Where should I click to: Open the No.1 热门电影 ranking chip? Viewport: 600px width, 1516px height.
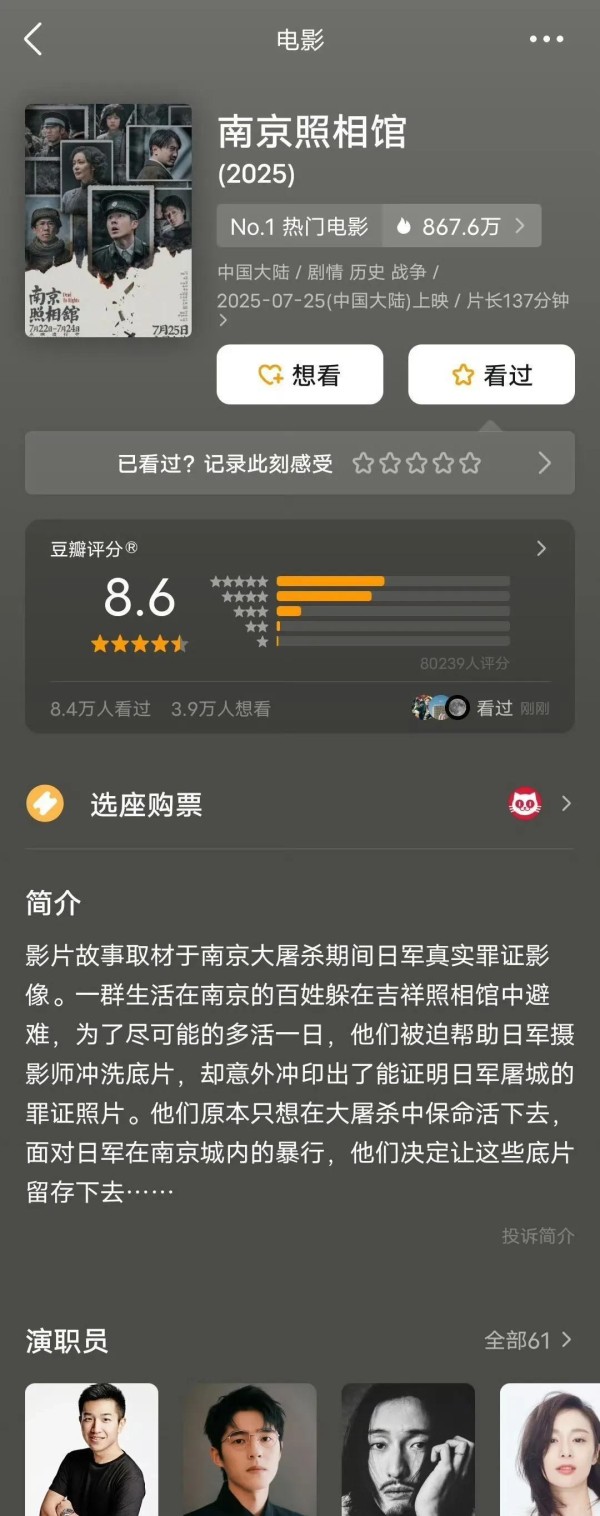[x=300, y=226]
